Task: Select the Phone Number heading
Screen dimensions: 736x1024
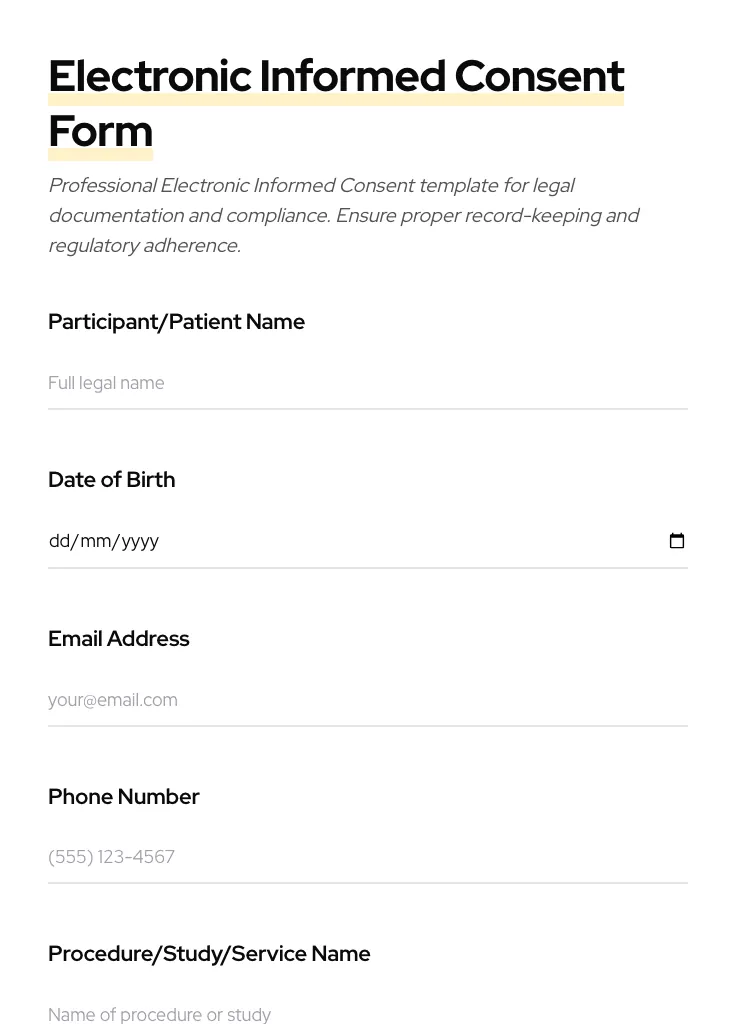Action: pyautogui.click(x=123, y=796)
